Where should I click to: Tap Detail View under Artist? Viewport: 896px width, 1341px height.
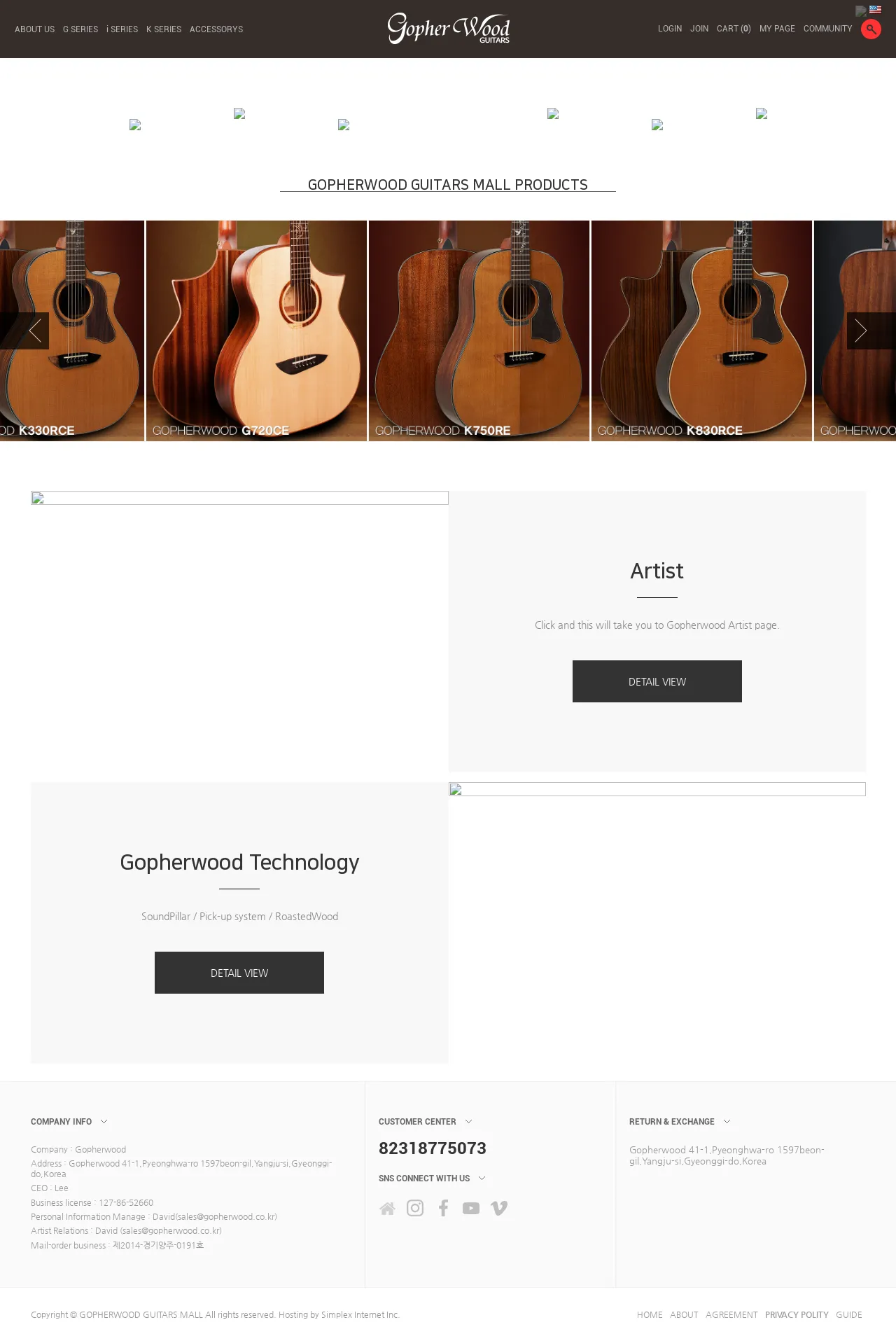click(657, 681)
